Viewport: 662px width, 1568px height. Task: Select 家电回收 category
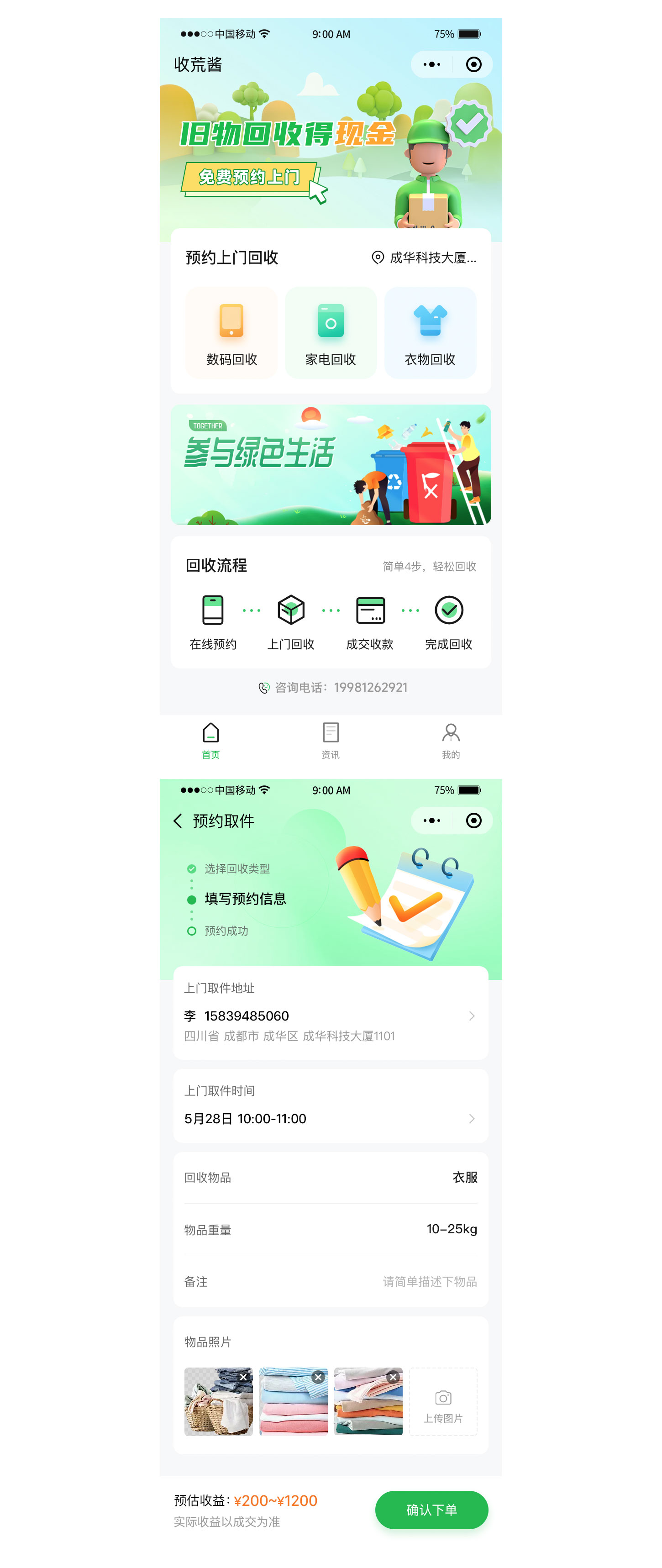pos(331,333)
